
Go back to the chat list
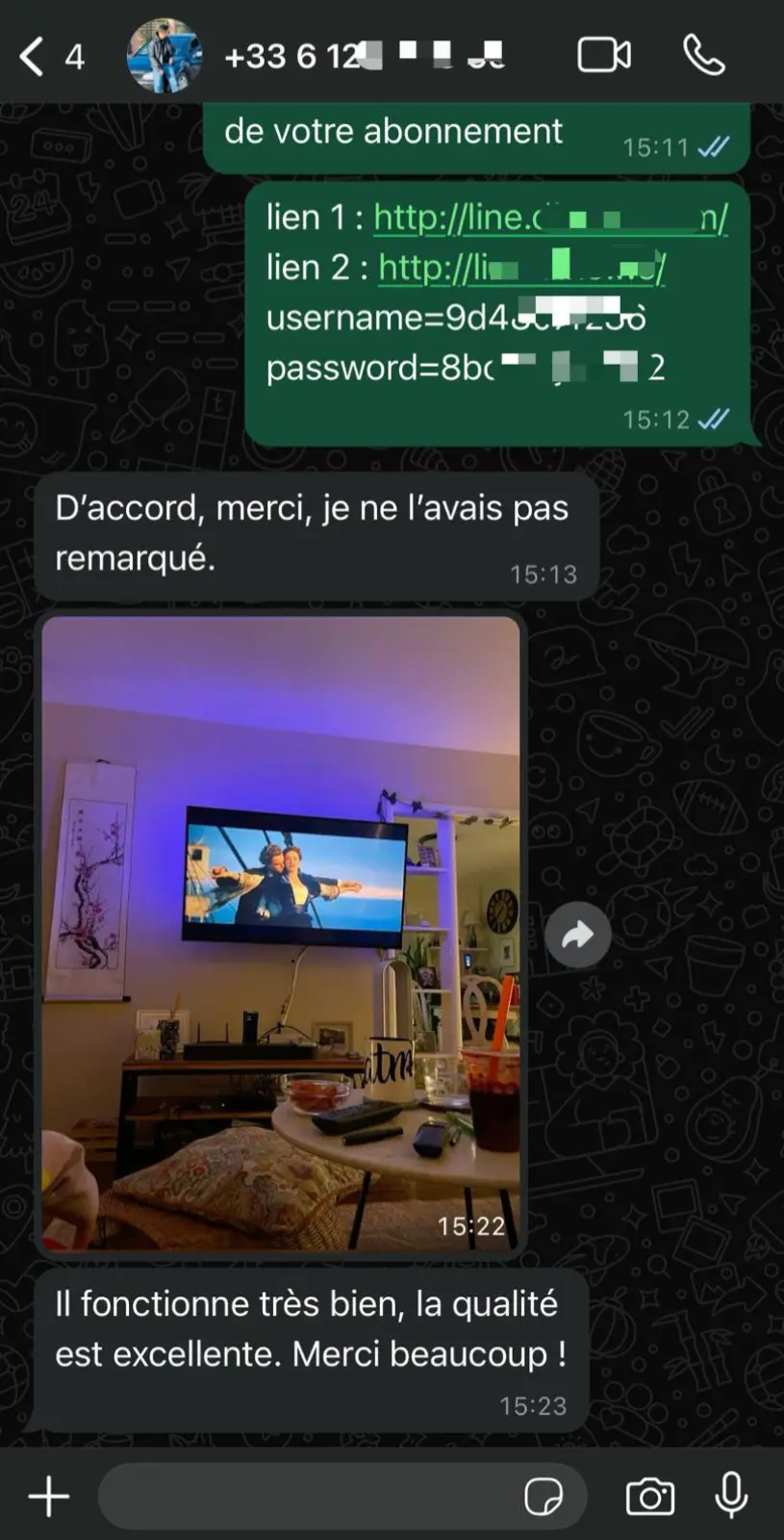(x=34, y=57)
